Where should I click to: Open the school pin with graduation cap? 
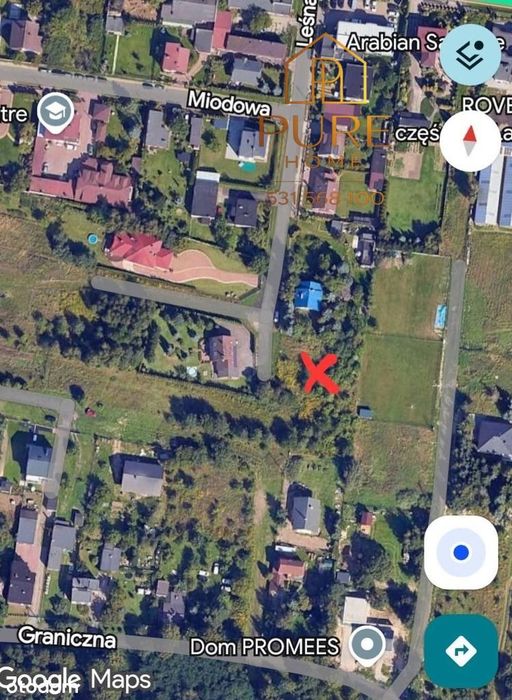pyautogui.click(x=55, y=113)
